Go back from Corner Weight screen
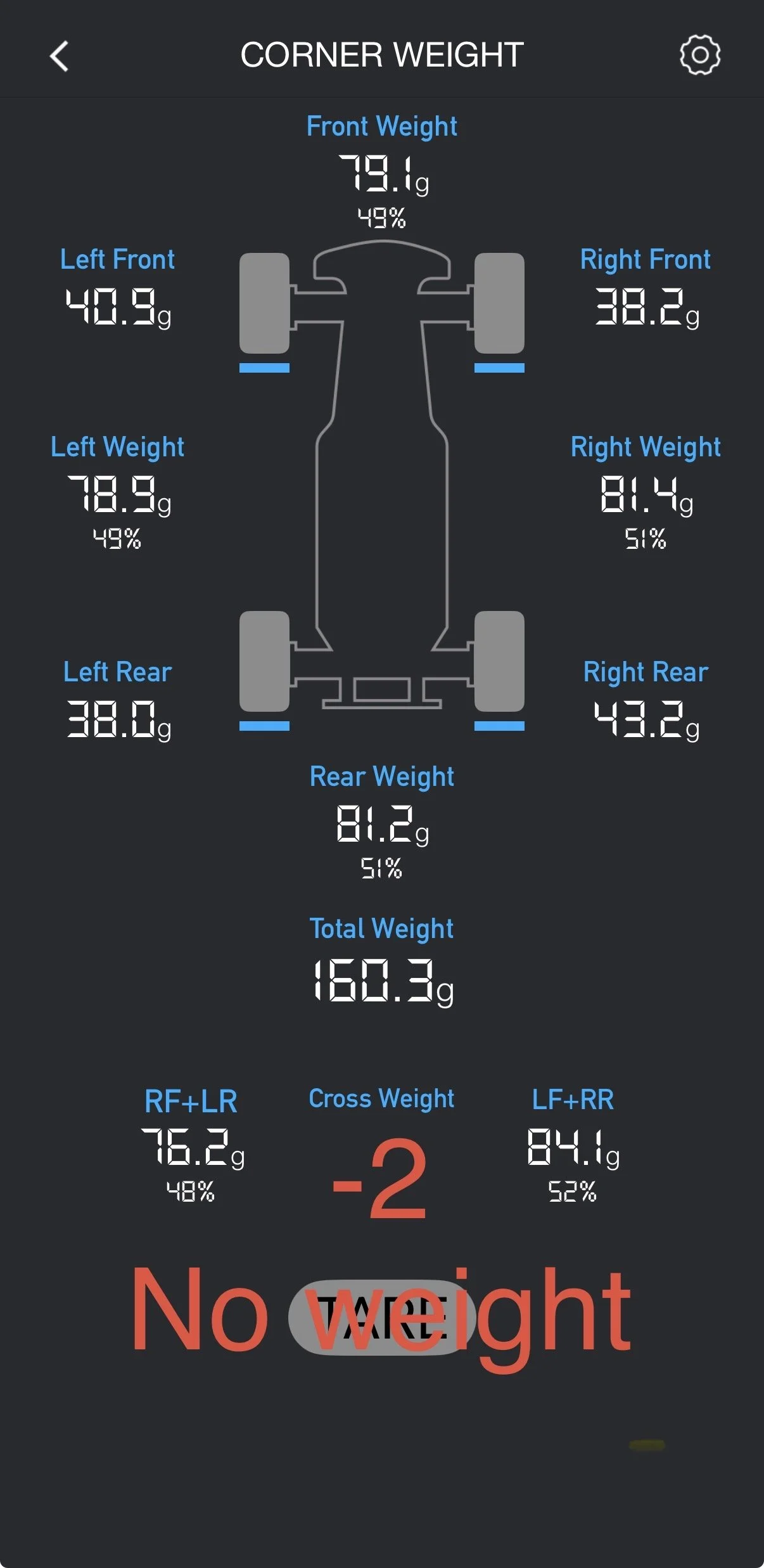This screenshot has width=764, height=1568. pyautogui.click(x=60, y=56)
